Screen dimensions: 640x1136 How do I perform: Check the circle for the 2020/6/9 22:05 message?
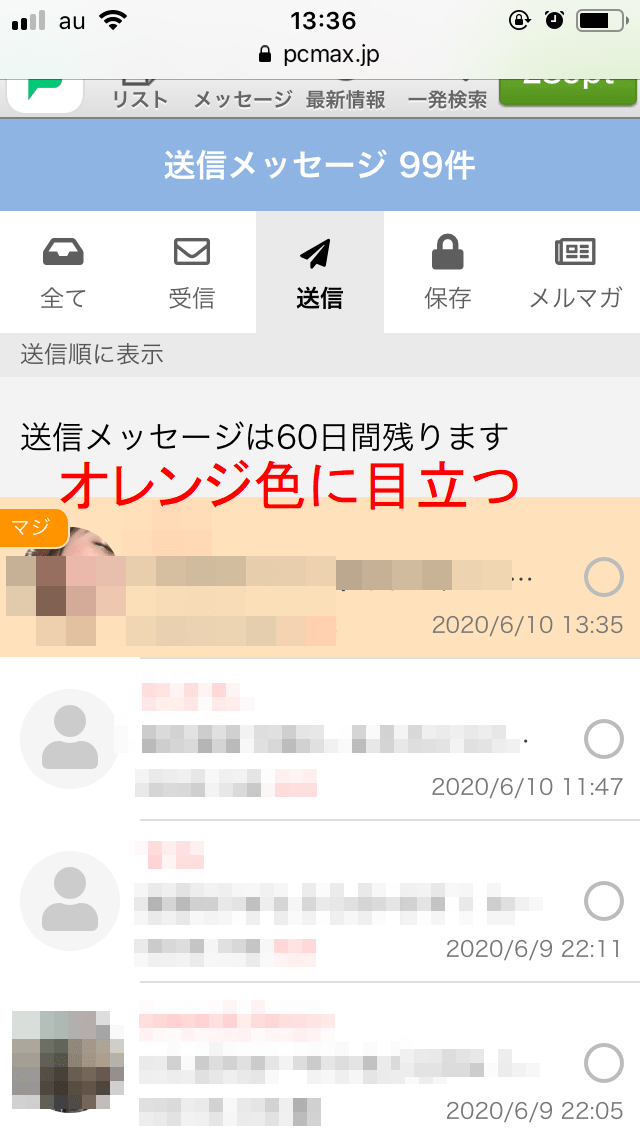(x=603, y=1063)
